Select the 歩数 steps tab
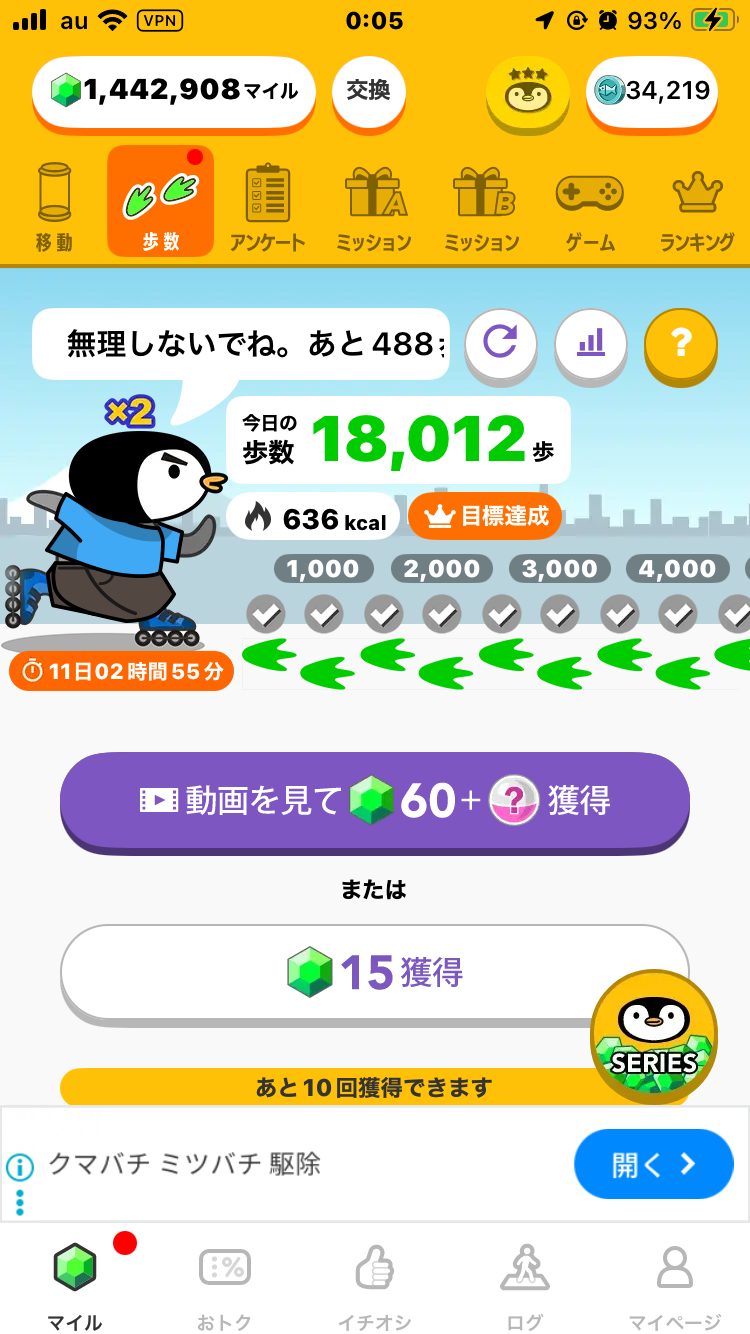The width and height of the screenshot is (750, 1334). pyautogui.click(x=160, y=202)
